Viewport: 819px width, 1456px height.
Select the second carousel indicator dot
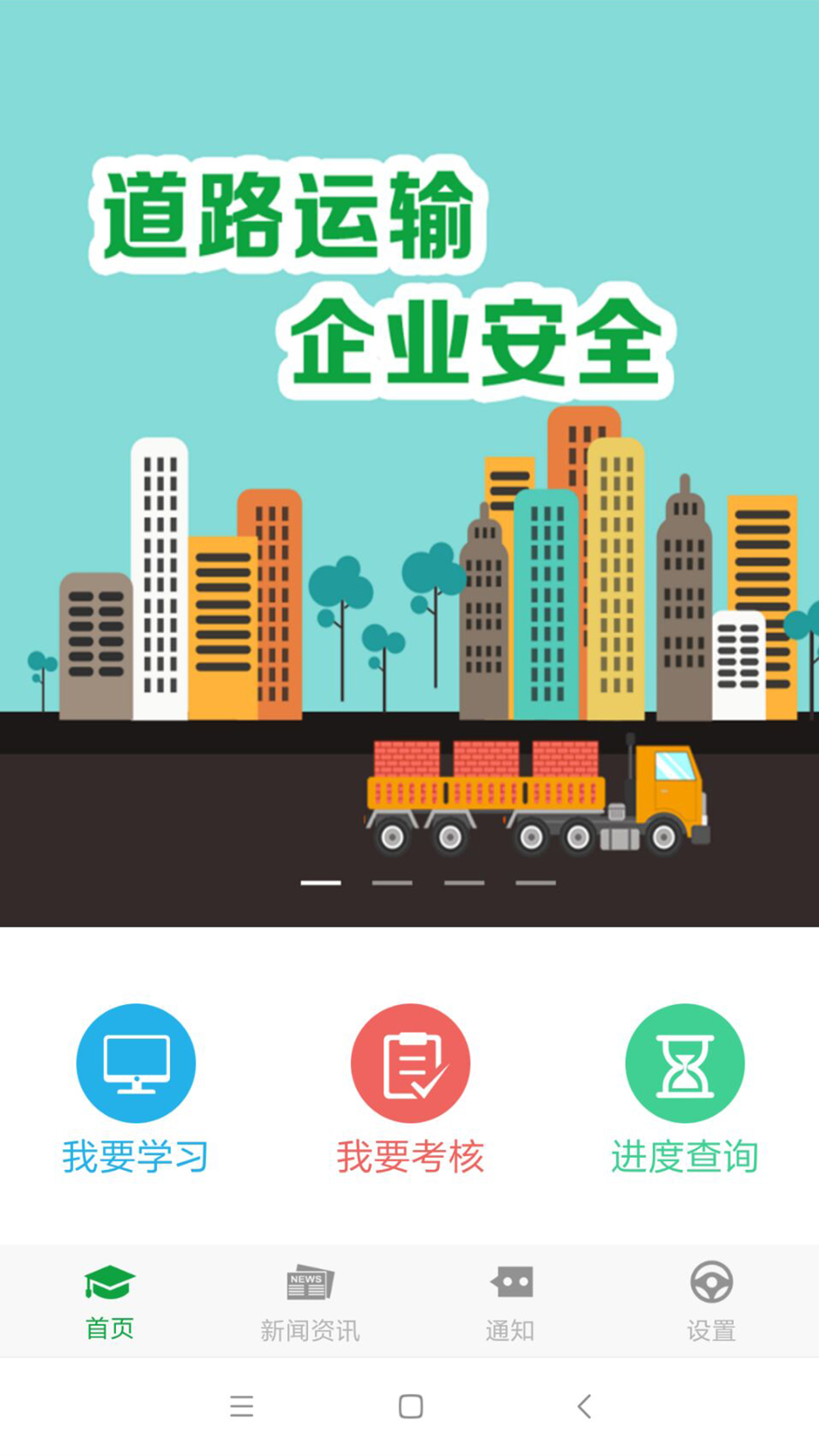coord(392,882)
